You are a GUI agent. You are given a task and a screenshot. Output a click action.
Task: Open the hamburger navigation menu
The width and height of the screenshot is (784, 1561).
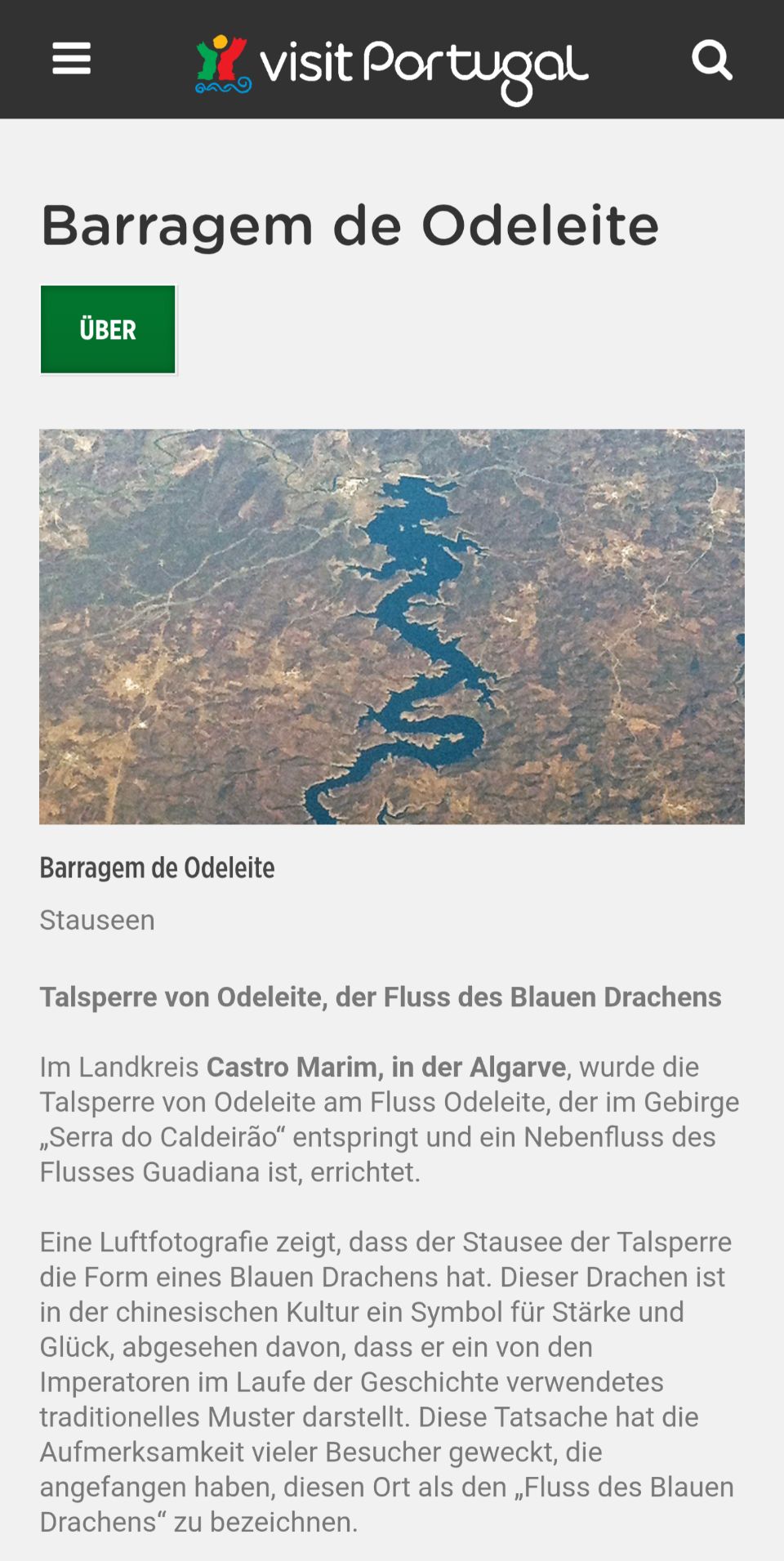click(x=71, y=60)
